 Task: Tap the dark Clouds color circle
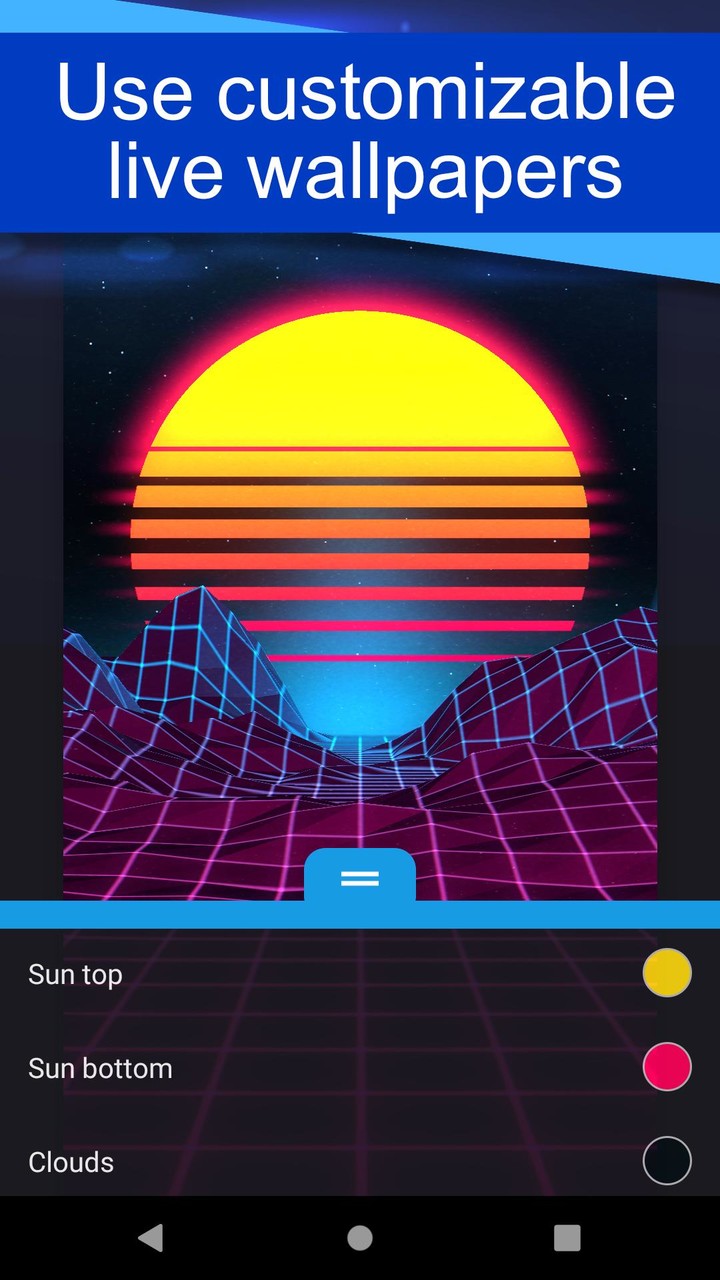666,1160
